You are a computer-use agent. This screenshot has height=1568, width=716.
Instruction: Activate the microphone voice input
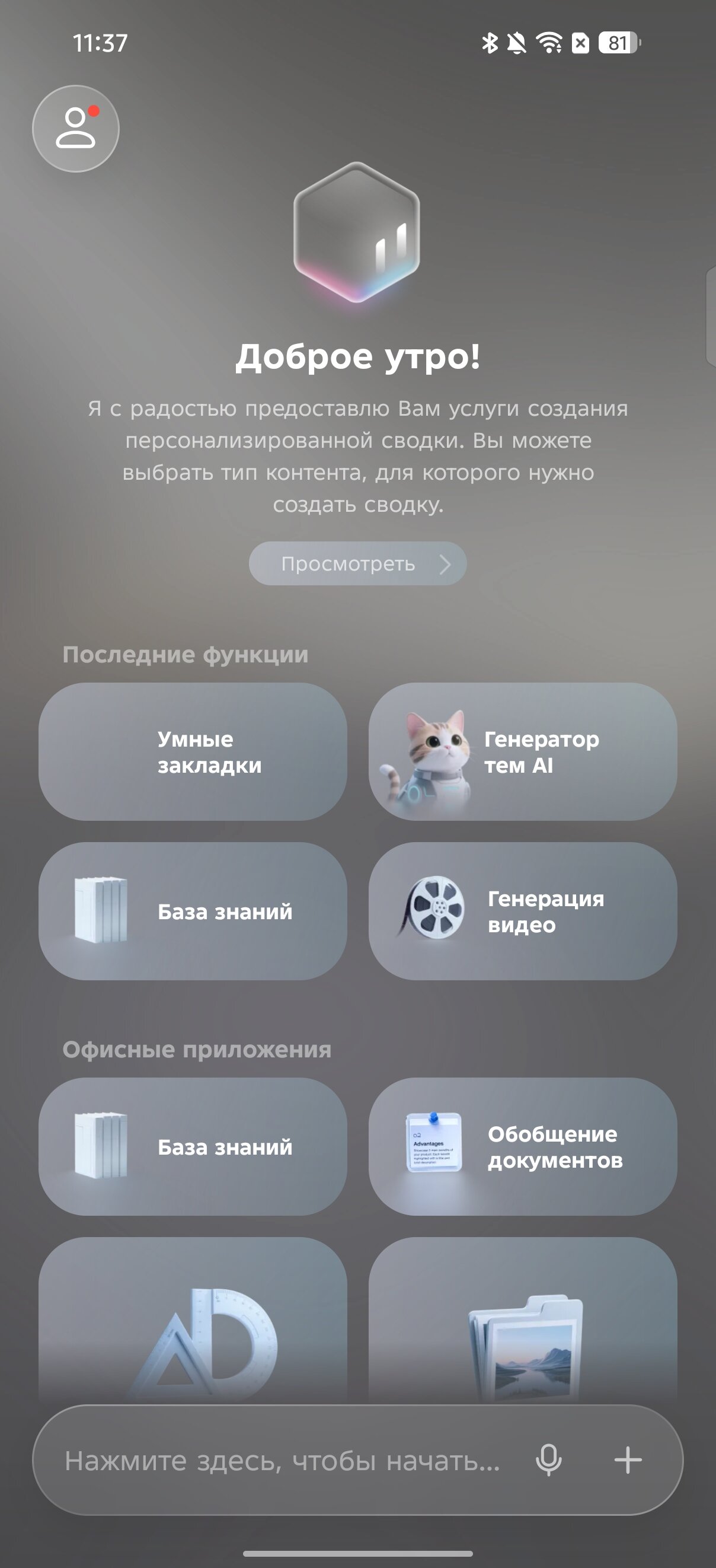548,1460
